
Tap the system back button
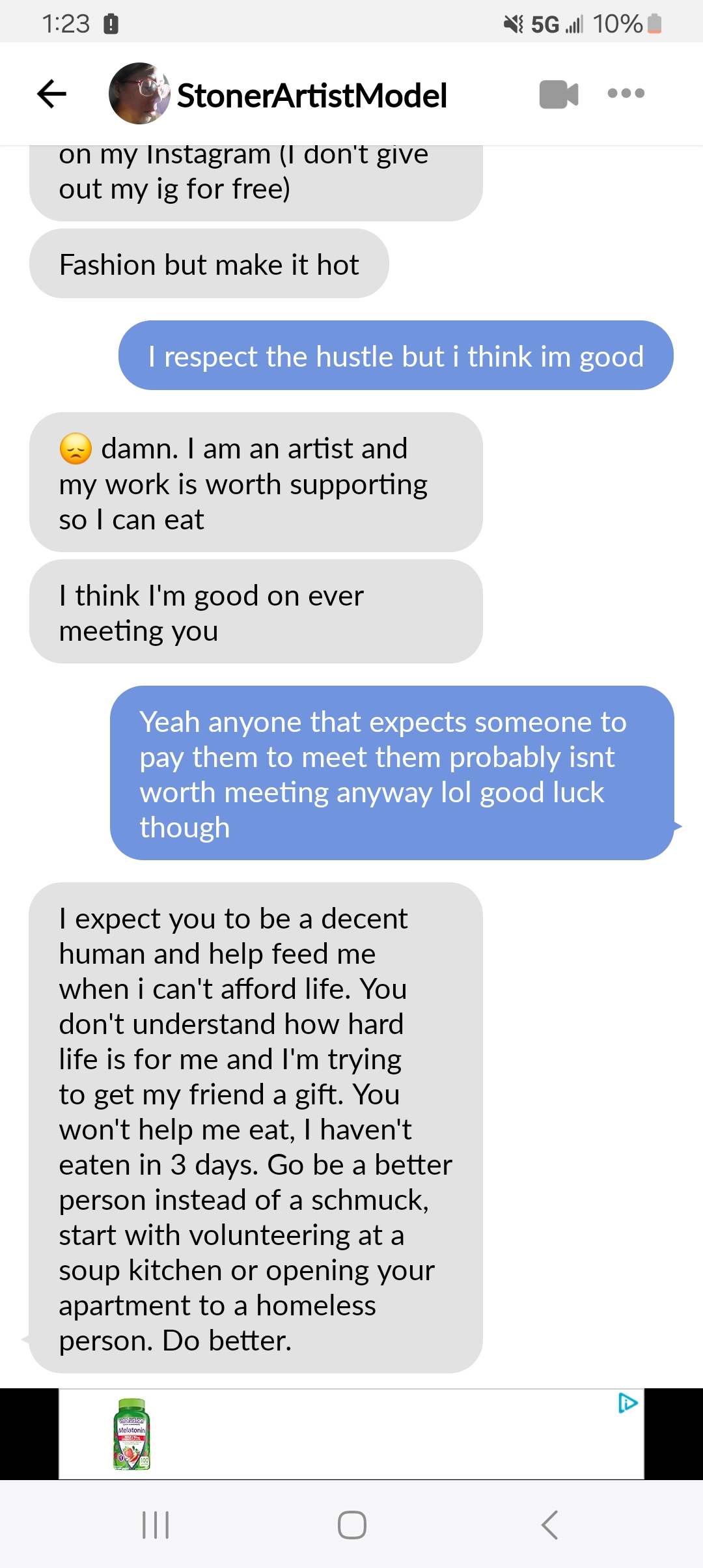point(549,1524)
